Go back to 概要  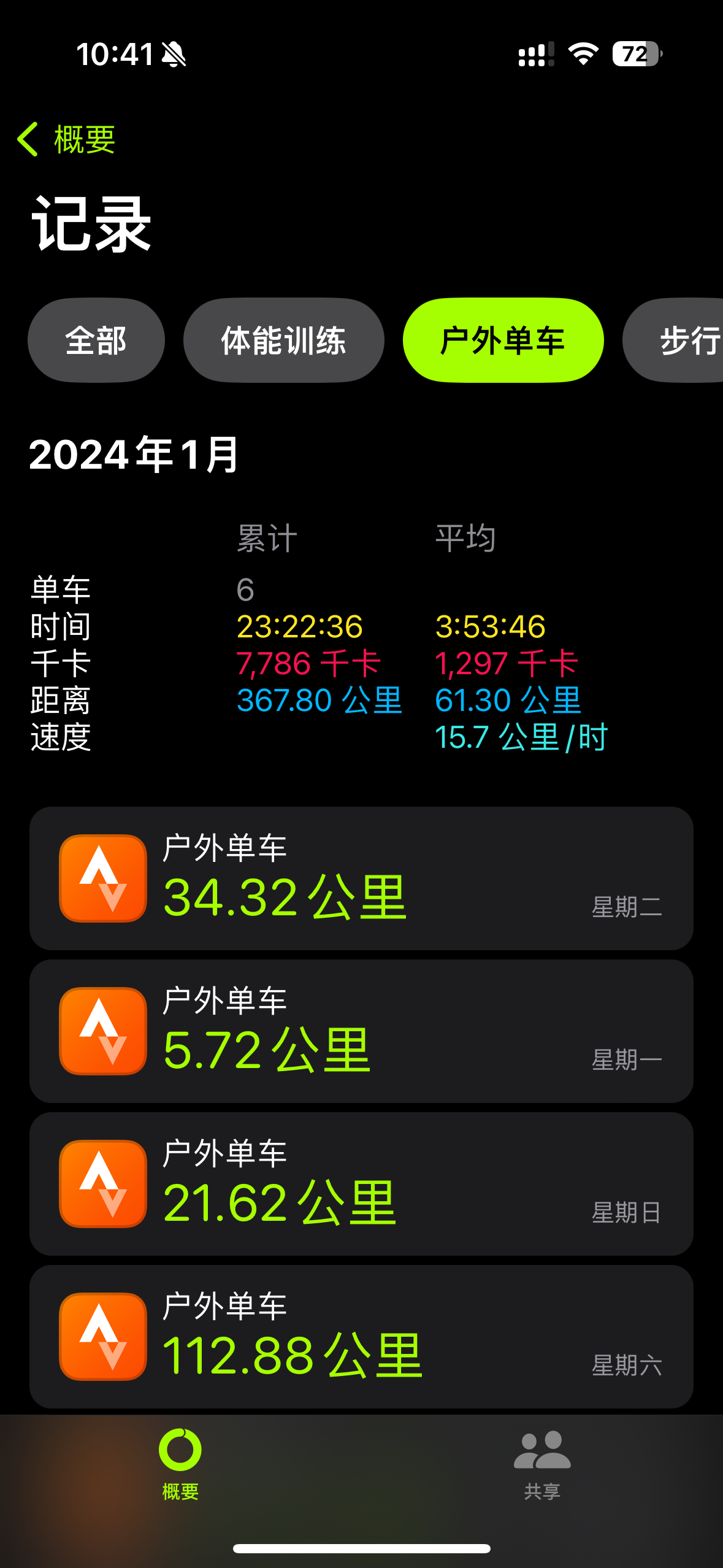(x=66, y=139)
